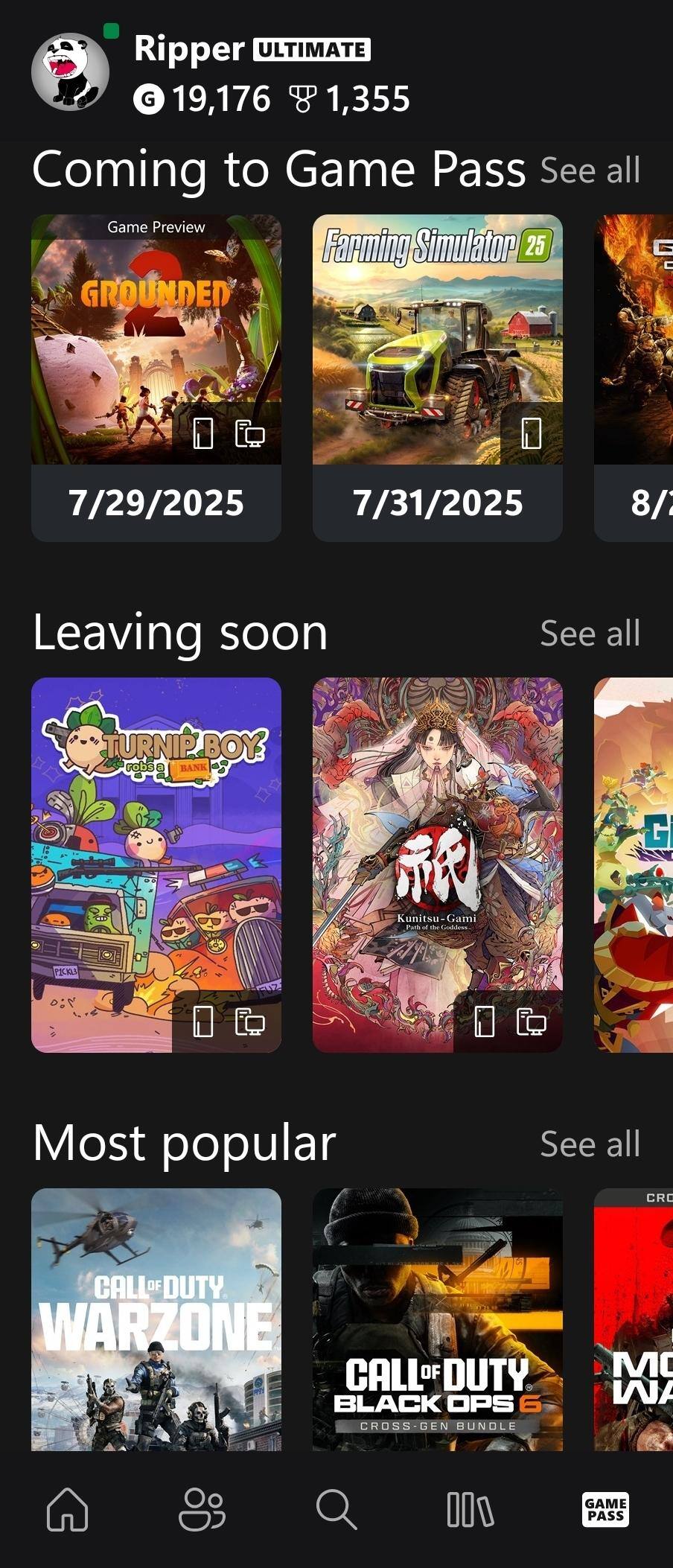Open the Grounded 2 game card

(x=156, y=340)
